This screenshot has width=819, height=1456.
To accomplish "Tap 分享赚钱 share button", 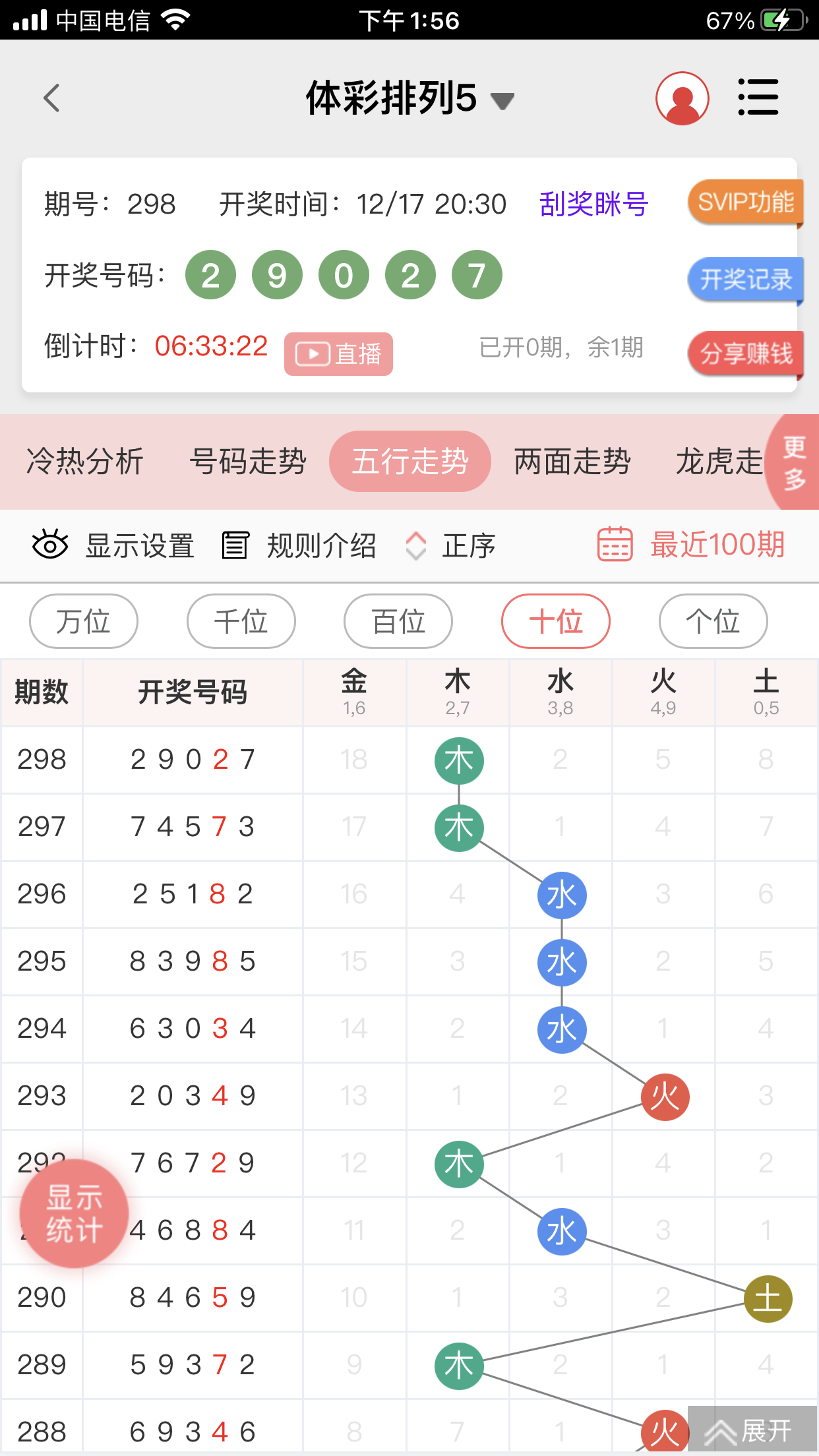I will [744, 353].
